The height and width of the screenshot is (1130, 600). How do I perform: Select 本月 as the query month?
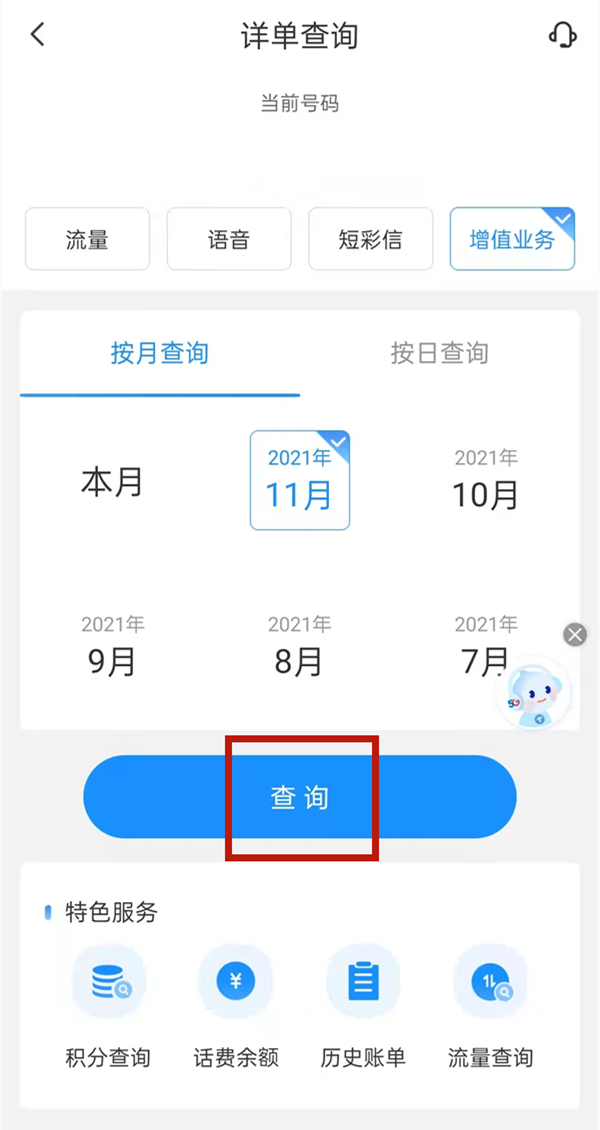tap(112, 482)
